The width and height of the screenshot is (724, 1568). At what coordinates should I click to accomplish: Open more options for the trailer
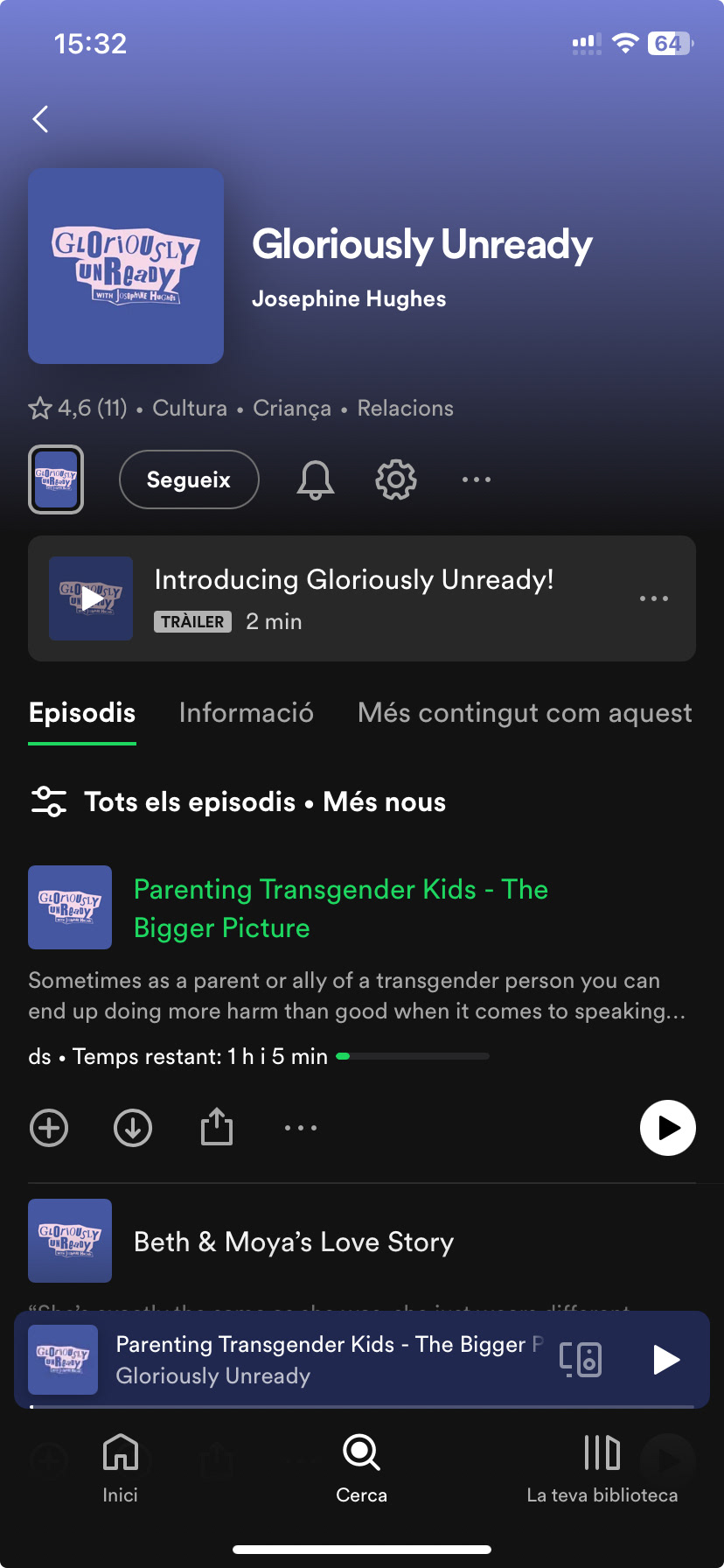click(x=653, y=598)
